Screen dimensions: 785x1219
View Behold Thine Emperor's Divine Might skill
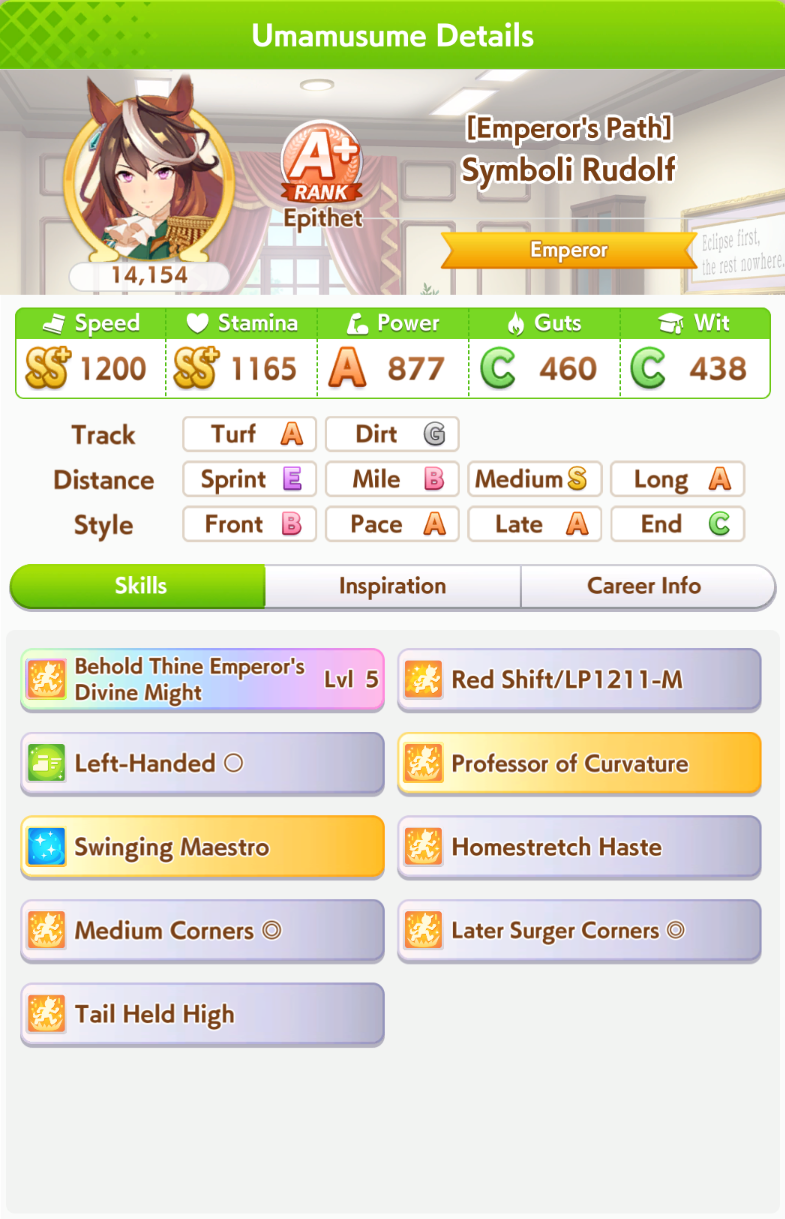(202, 680)
